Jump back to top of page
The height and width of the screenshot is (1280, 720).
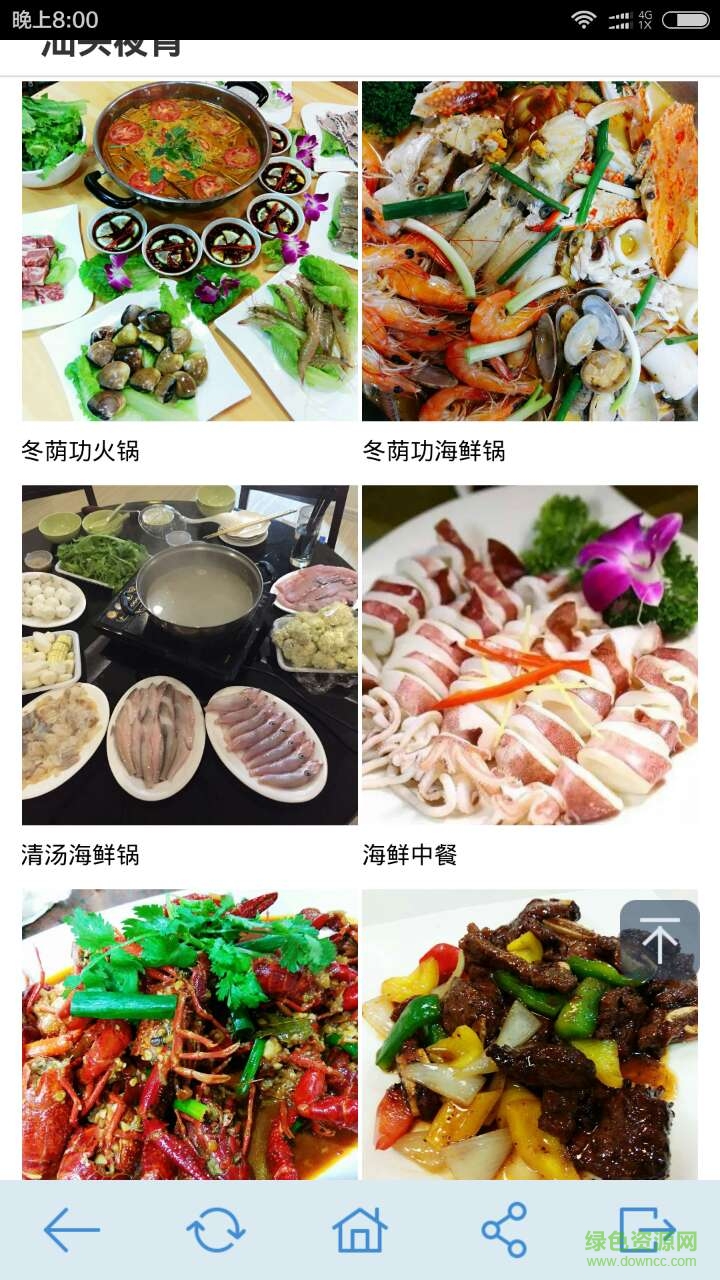tap(659, 940)
